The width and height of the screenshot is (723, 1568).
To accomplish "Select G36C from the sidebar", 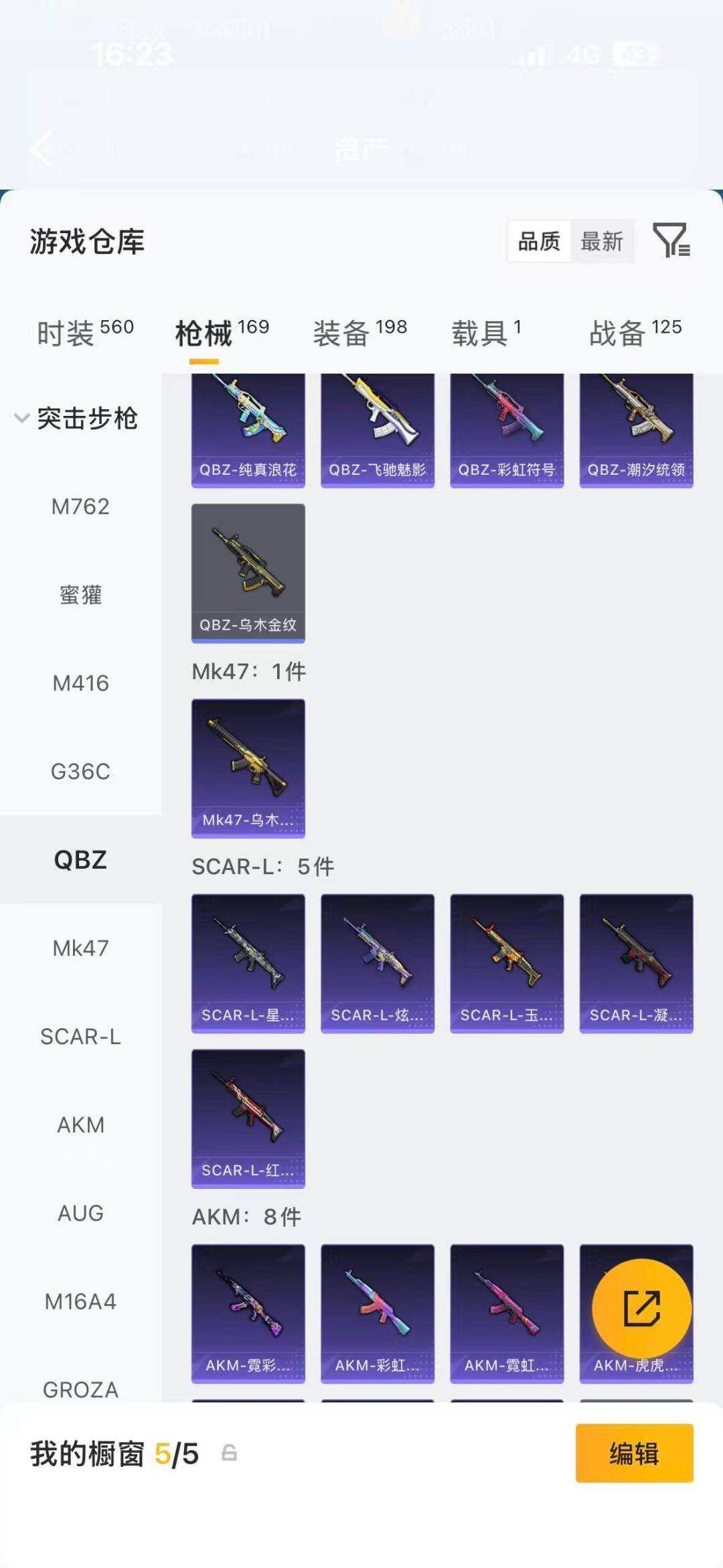I will coord(80,772).
